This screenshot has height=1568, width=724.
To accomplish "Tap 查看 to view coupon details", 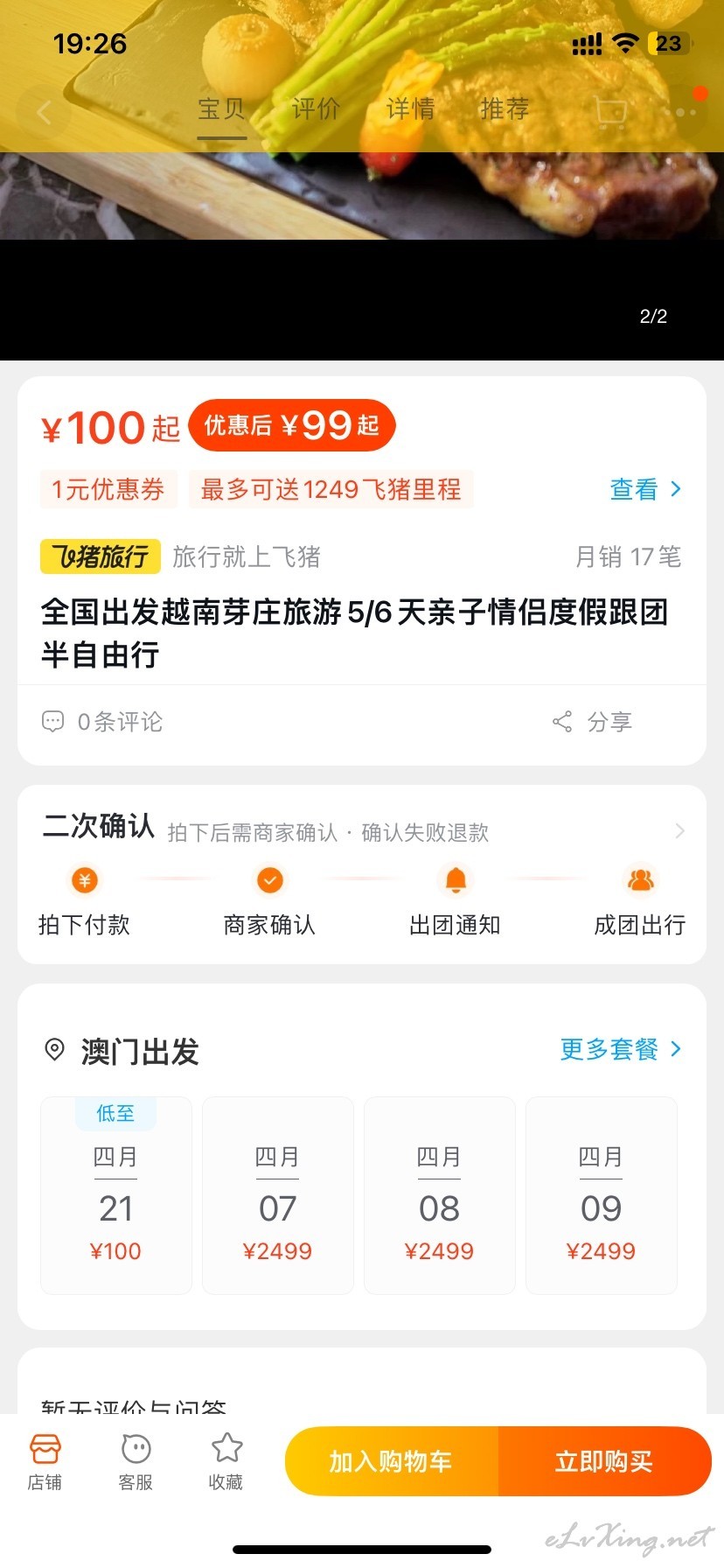I will pyautogui.click(x=645, y=489).
